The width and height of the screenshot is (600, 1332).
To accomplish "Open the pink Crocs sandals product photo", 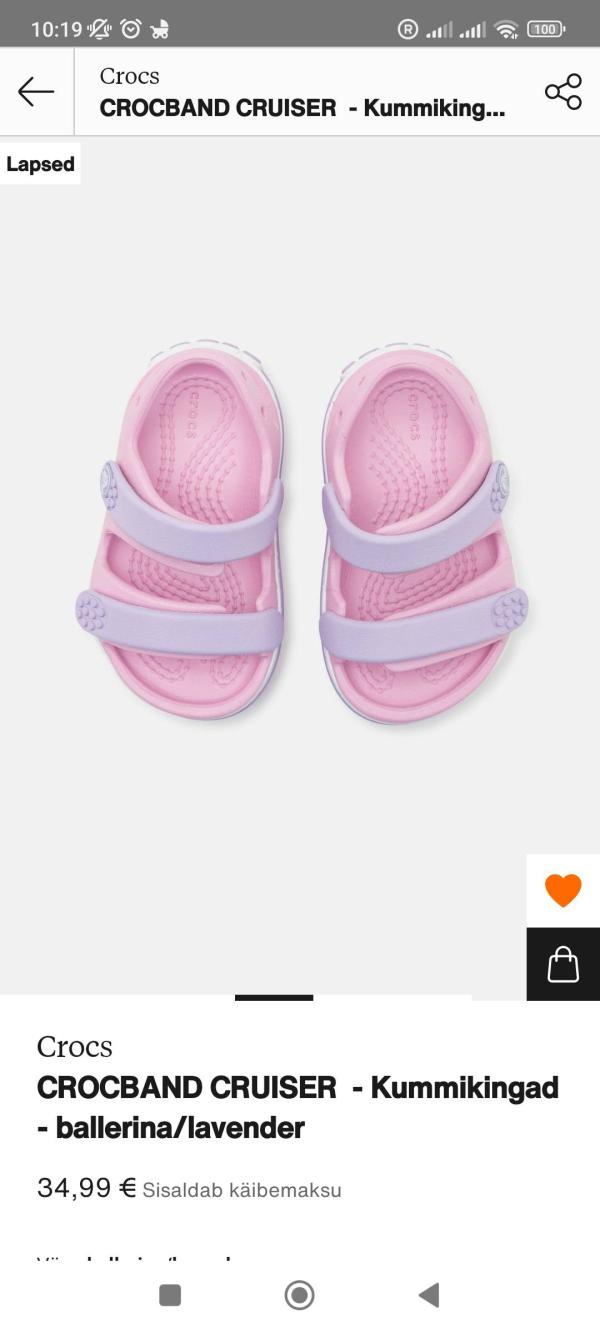I will tap(300, 530).
